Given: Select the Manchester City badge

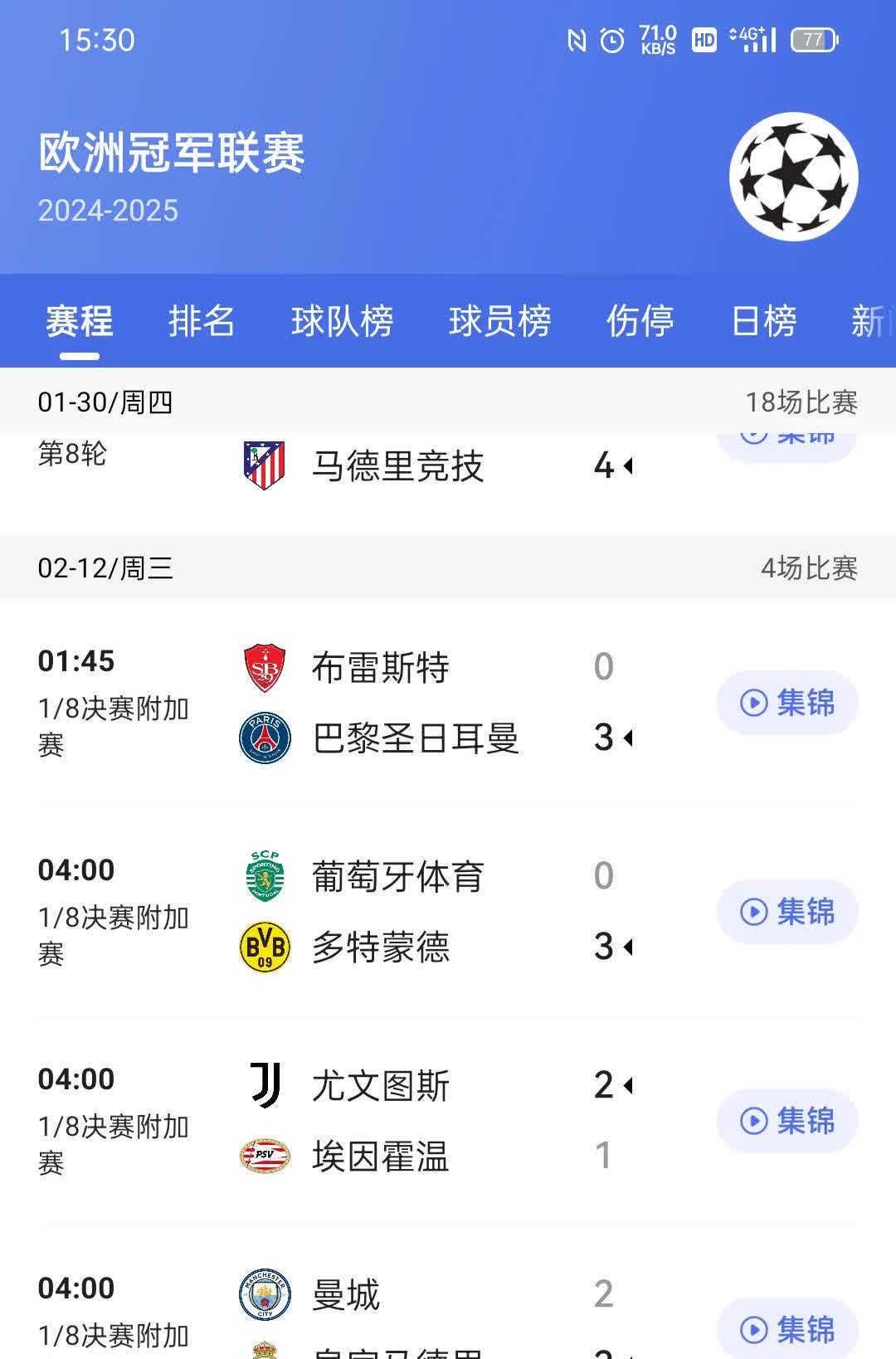Looking at the screenshot, I should pyautogui.click(x=264, y=1291).
